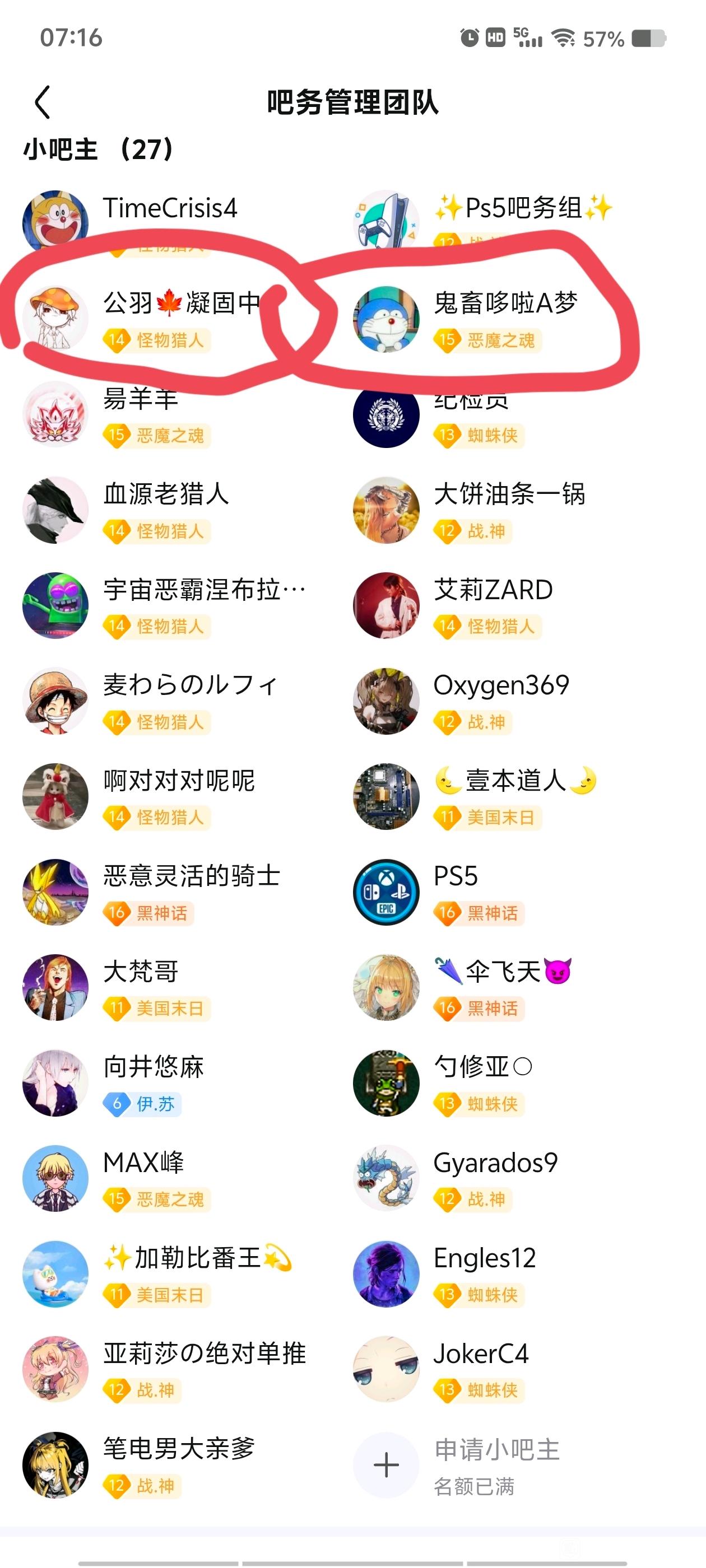
Task: Open the PS5 moderator profile
Action: tap(455, 876)
